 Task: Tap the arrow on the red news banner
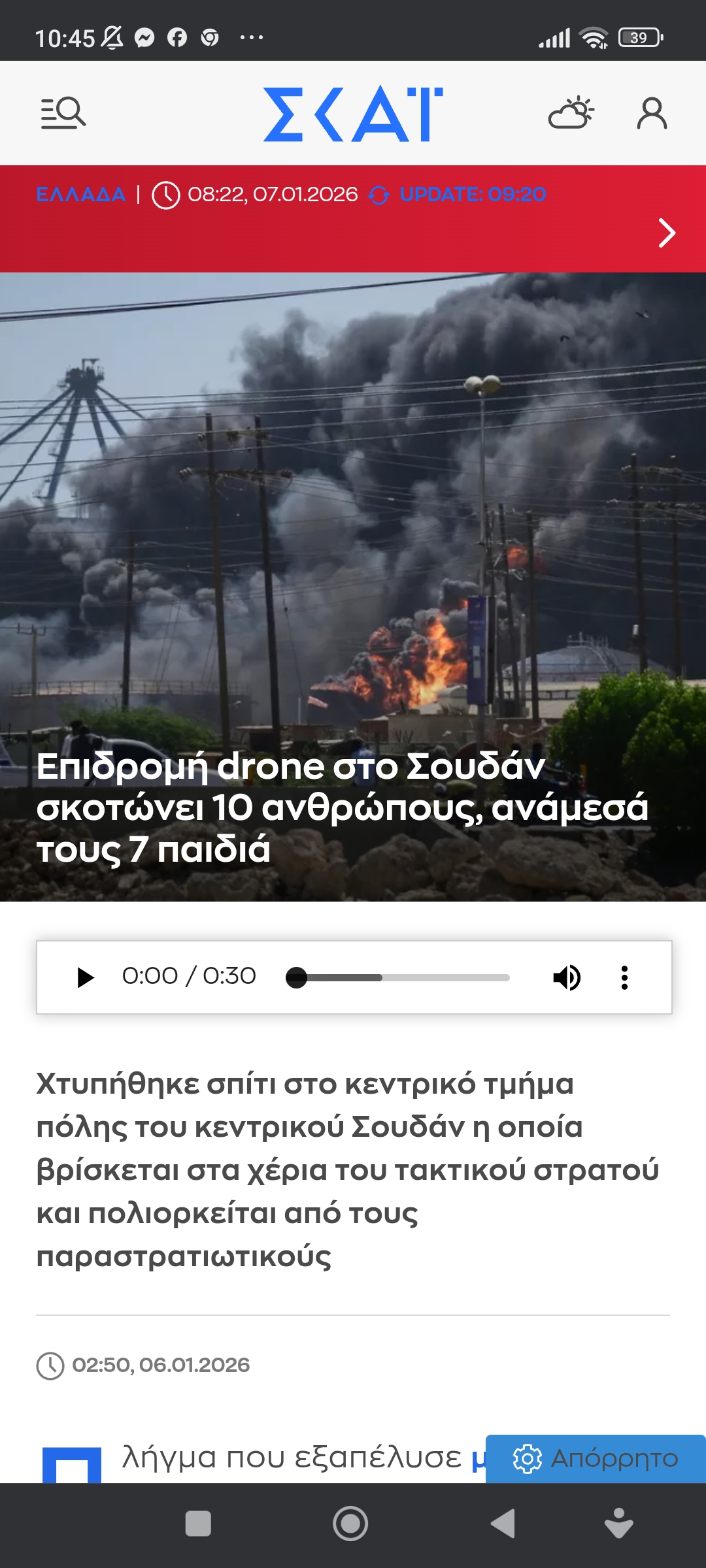point(666,233)
